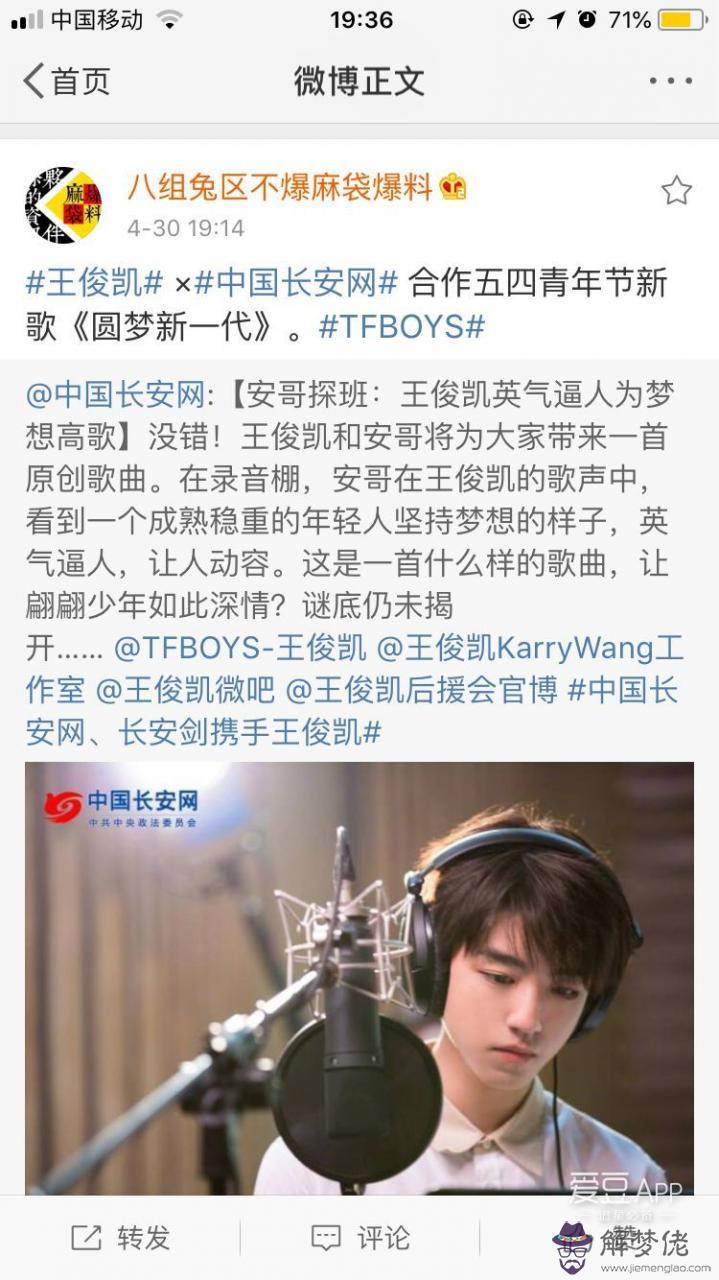This screenshot has height=1280, width=719.
Task: Open the #中国长安网# topic link
Action: point(297,283)
